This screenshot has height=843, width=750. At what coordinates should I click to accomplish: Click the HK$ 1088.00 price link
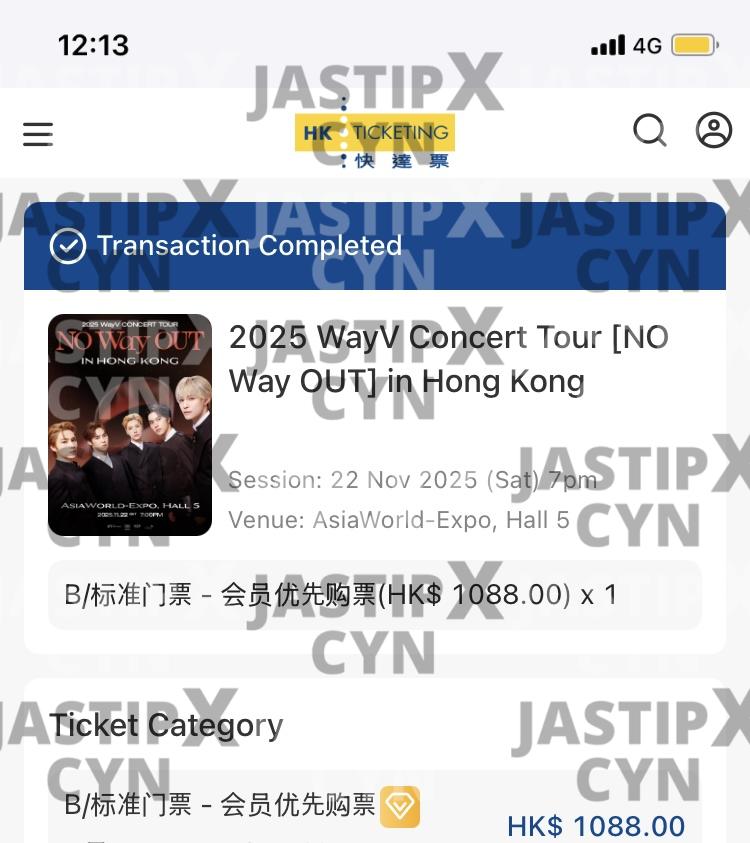coord(594,826)
